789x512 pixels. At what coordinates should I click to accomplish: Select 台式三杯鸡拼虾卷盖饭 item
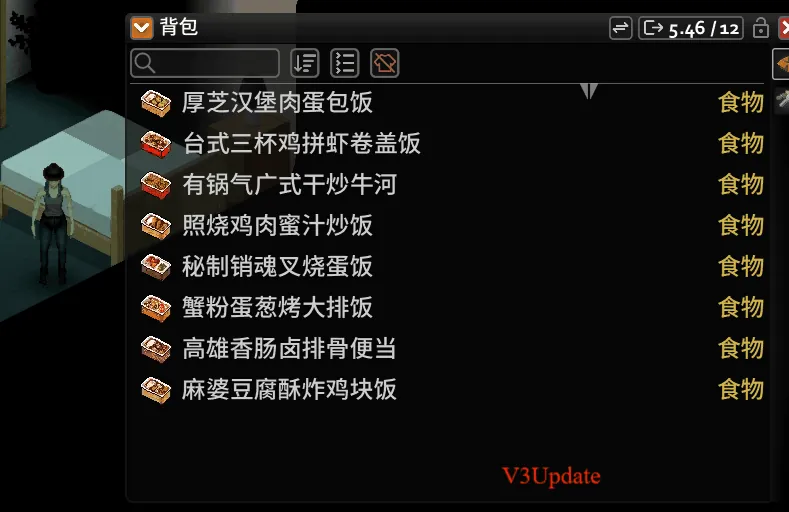coord(300,143)
